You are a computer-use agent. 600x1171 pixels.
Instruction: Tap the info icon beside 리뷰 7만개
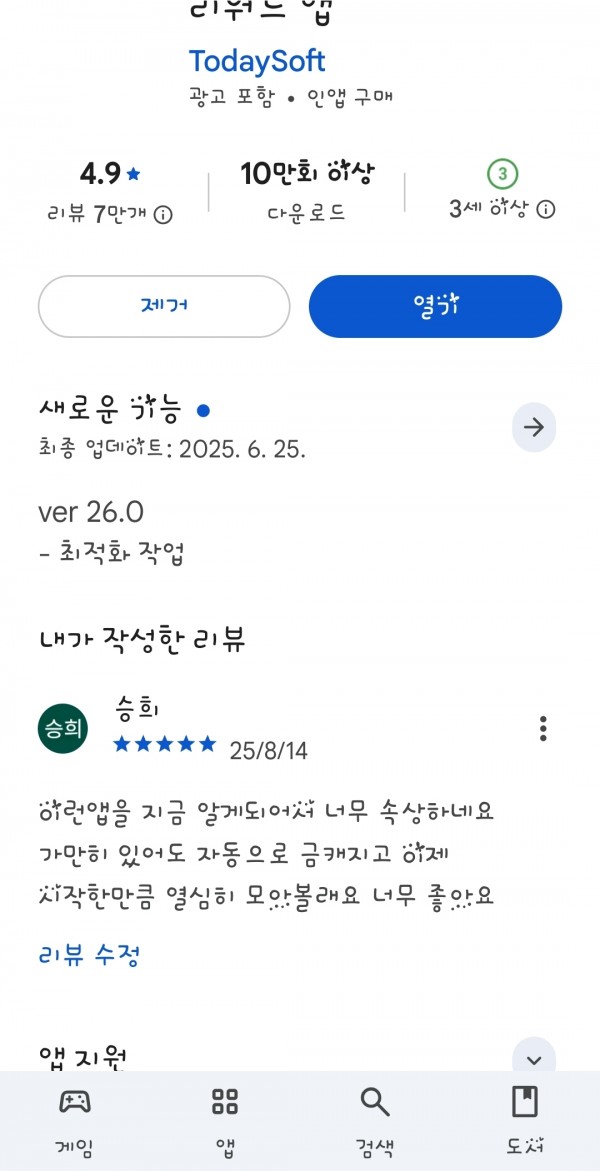(x=163, y=215)
